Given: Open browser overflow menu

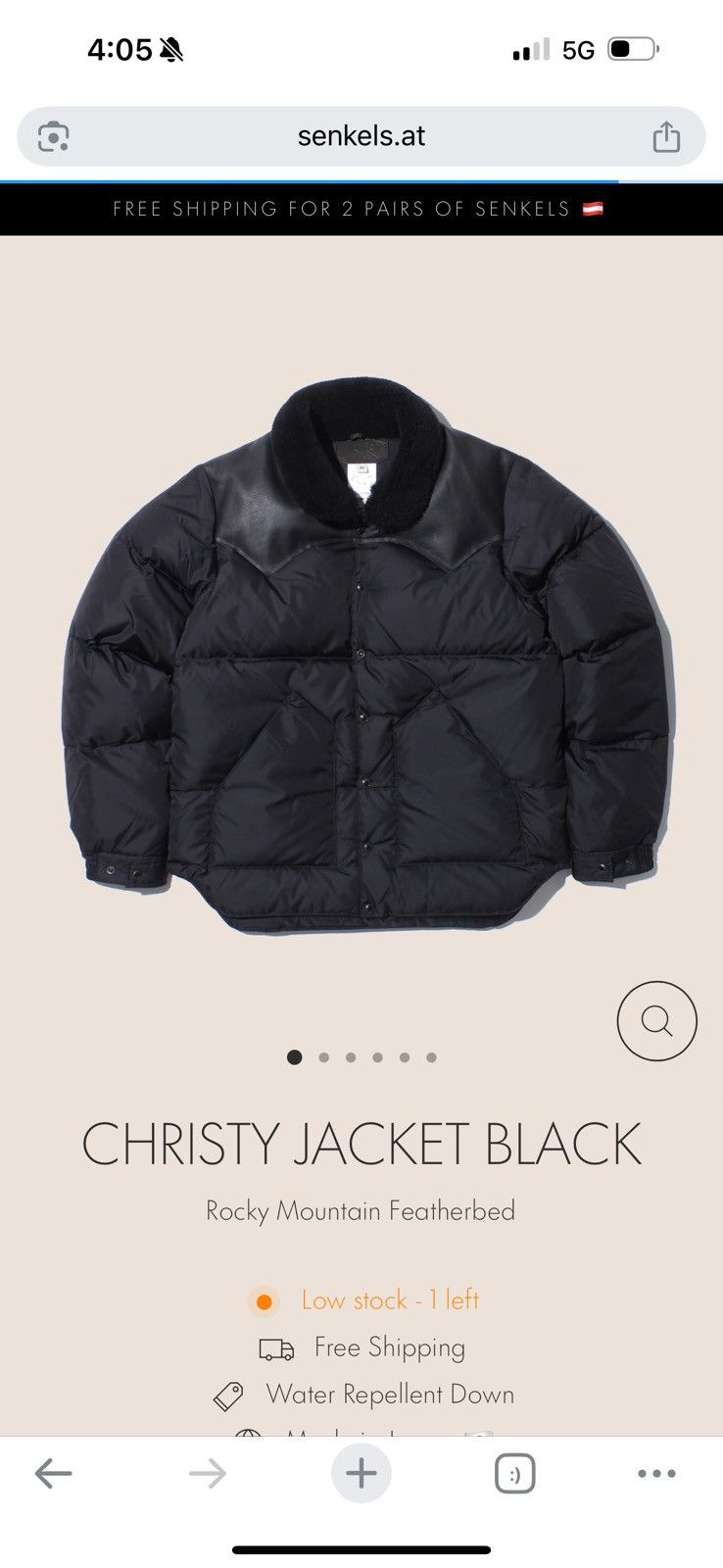Looking at the screenshot, I should pyautogui.click(x=656, y=1473).
